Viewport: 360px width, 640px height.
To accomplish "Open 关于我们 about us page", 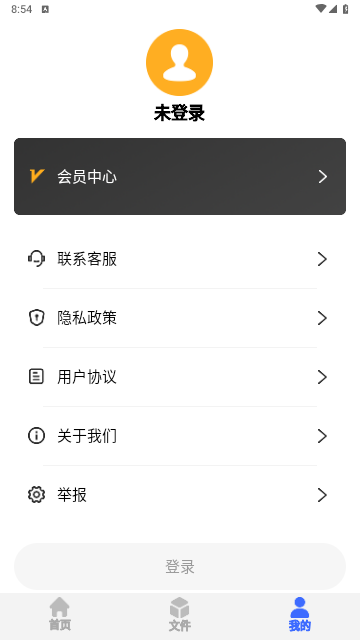I will click(x=180, y=436).
